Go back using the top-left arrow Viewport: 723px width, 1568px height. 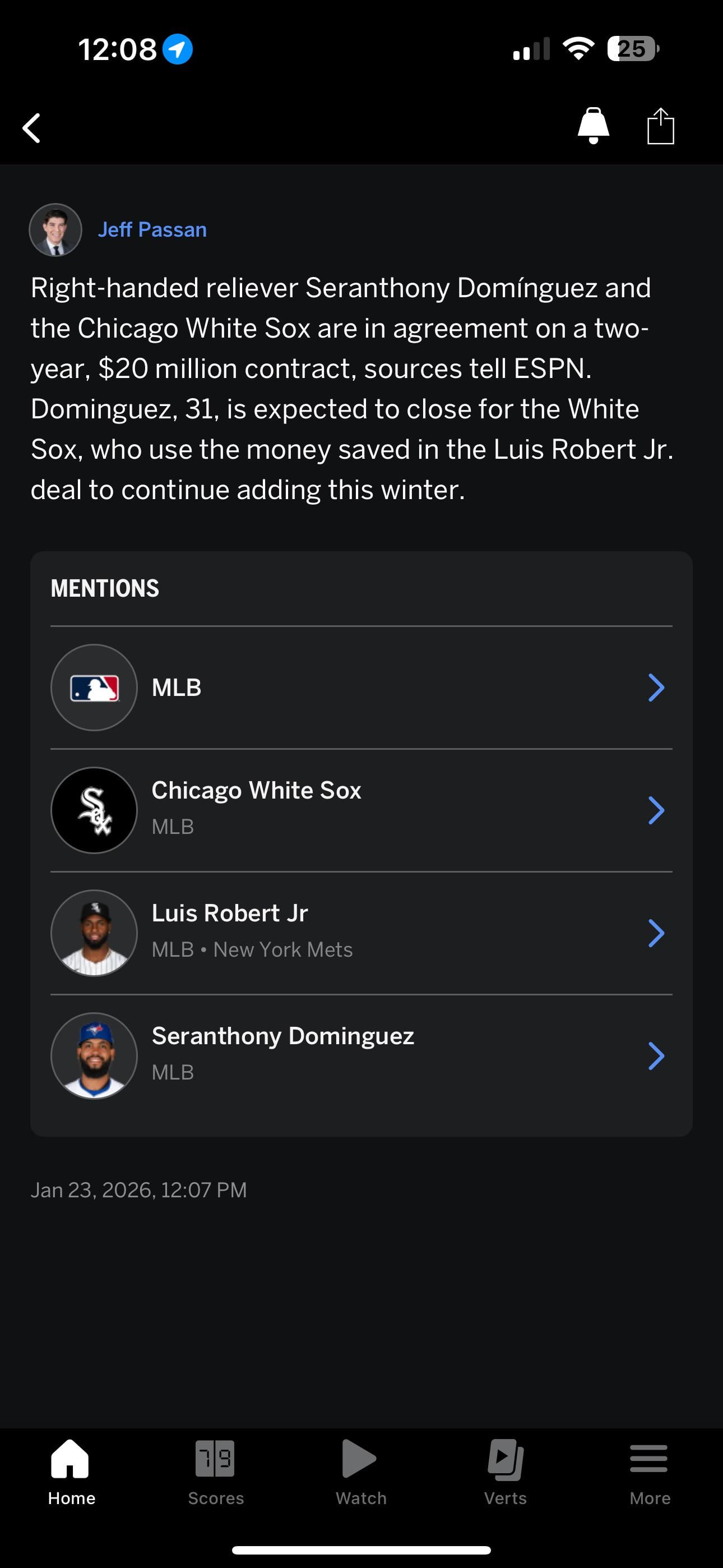(x=31, y=128)
